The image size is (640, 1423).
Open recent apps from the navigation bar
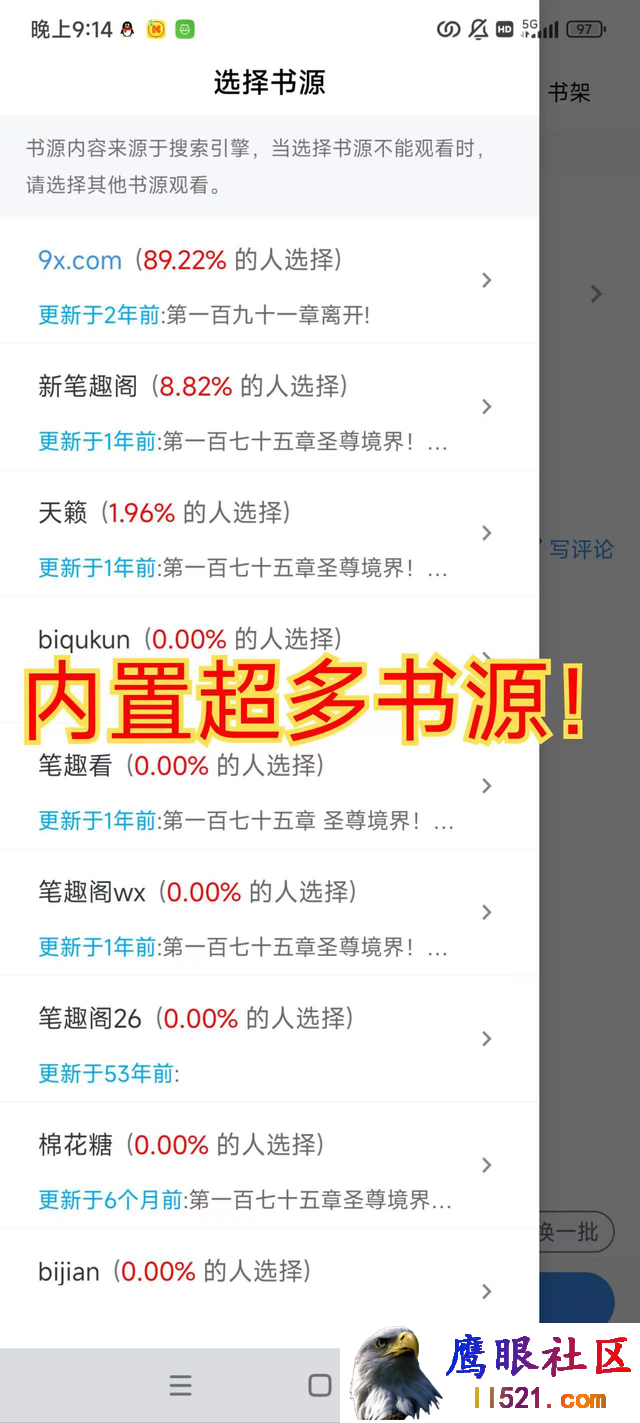coord(180,1385)
